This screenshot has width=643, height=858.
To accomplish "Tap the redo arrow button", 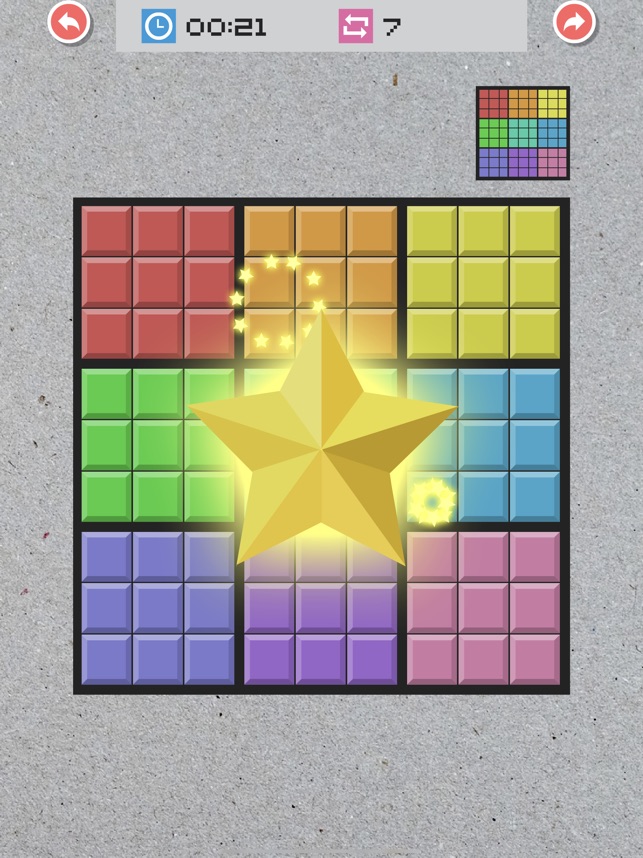I will click(x=574, y=22).
